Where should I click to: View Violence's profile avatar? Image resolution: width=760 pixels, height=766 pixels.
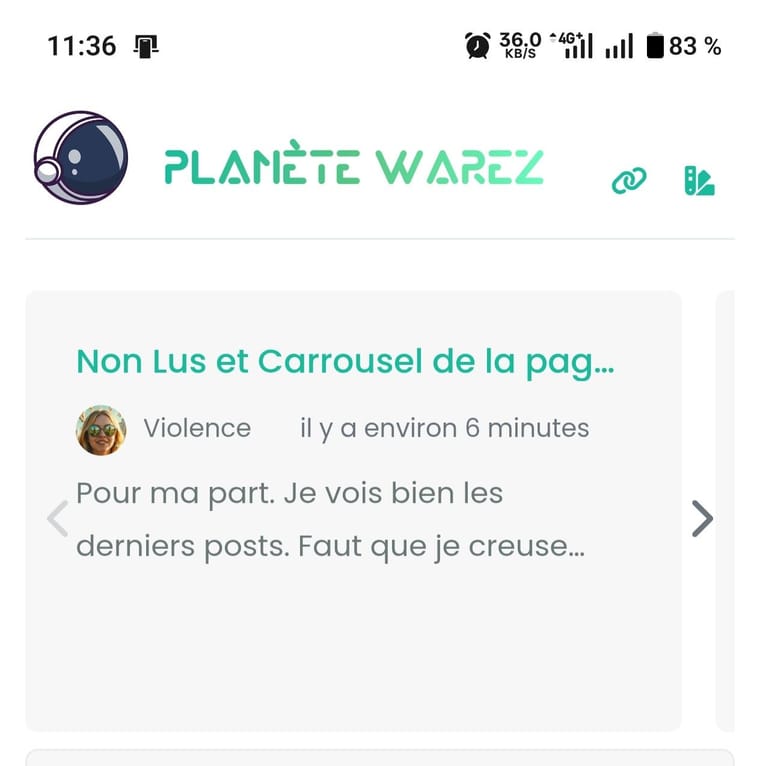pyautogui.click(x=101, y=430)
